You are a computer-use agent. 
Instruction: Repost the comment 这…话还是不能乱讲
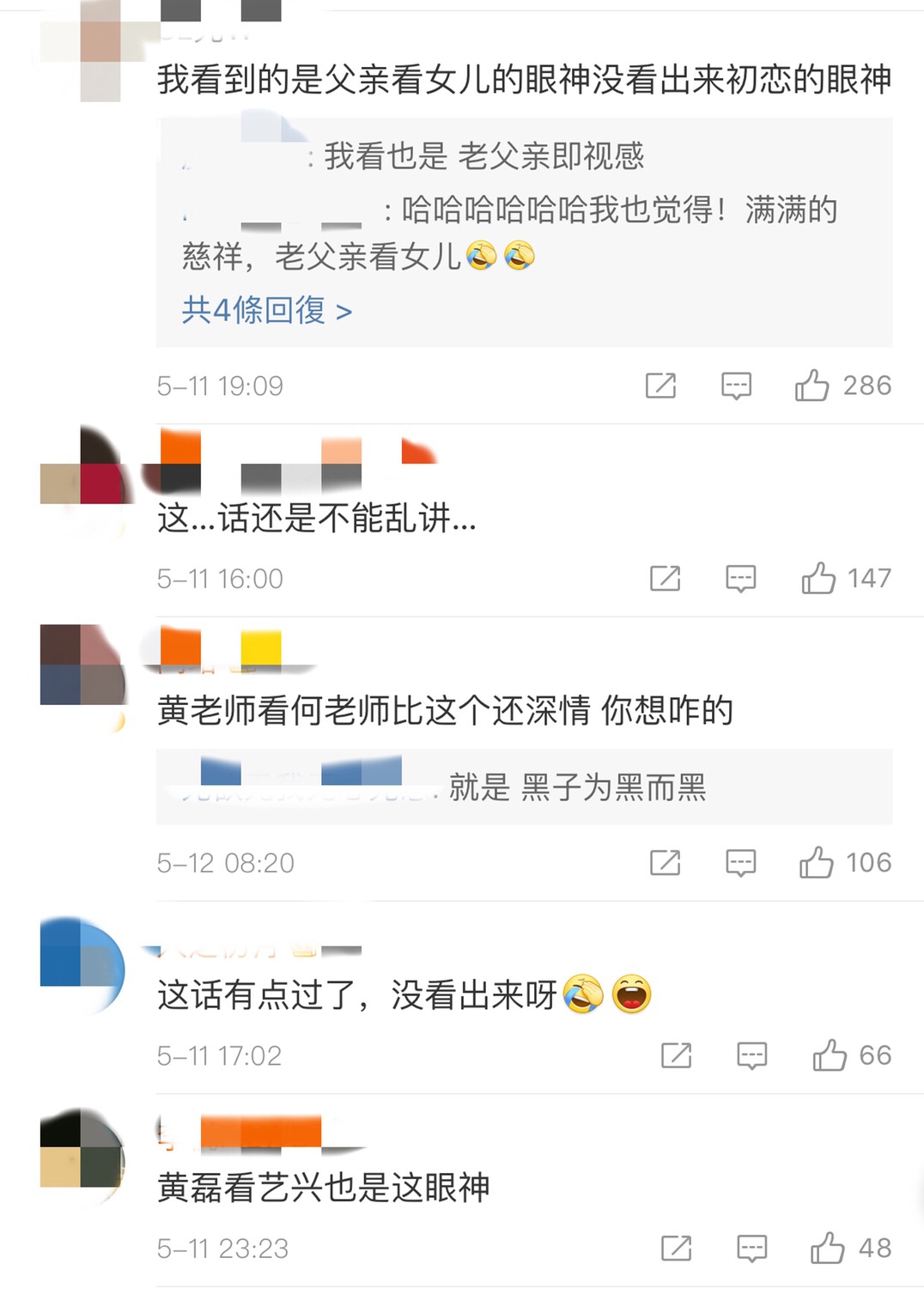(666, 579)
